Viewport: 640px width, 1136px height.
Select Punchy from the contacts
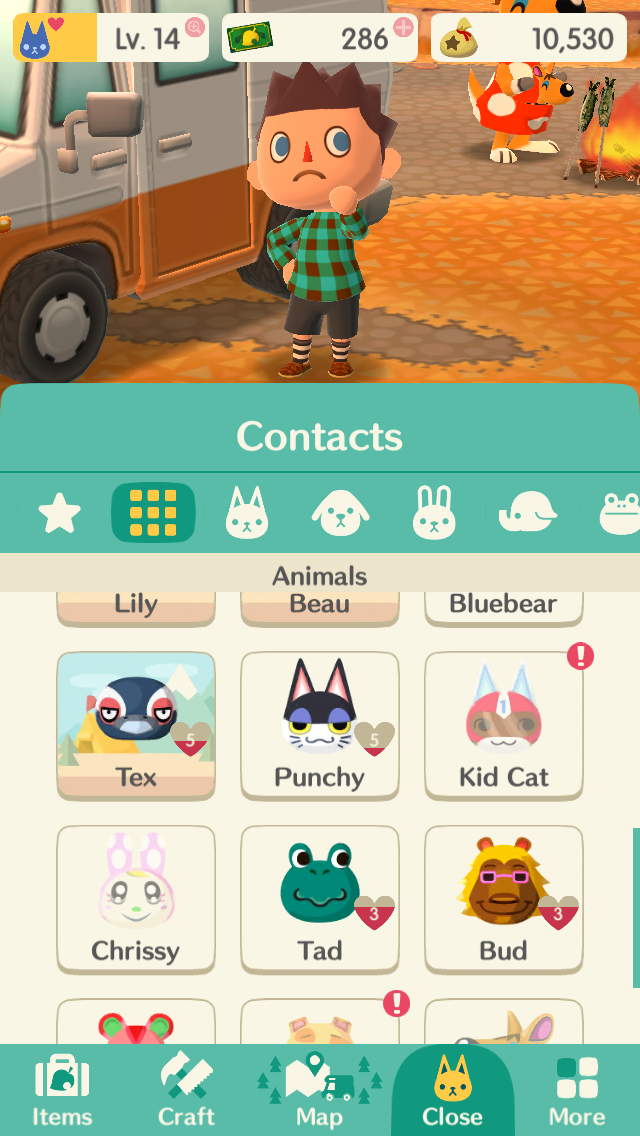point(320,726)
